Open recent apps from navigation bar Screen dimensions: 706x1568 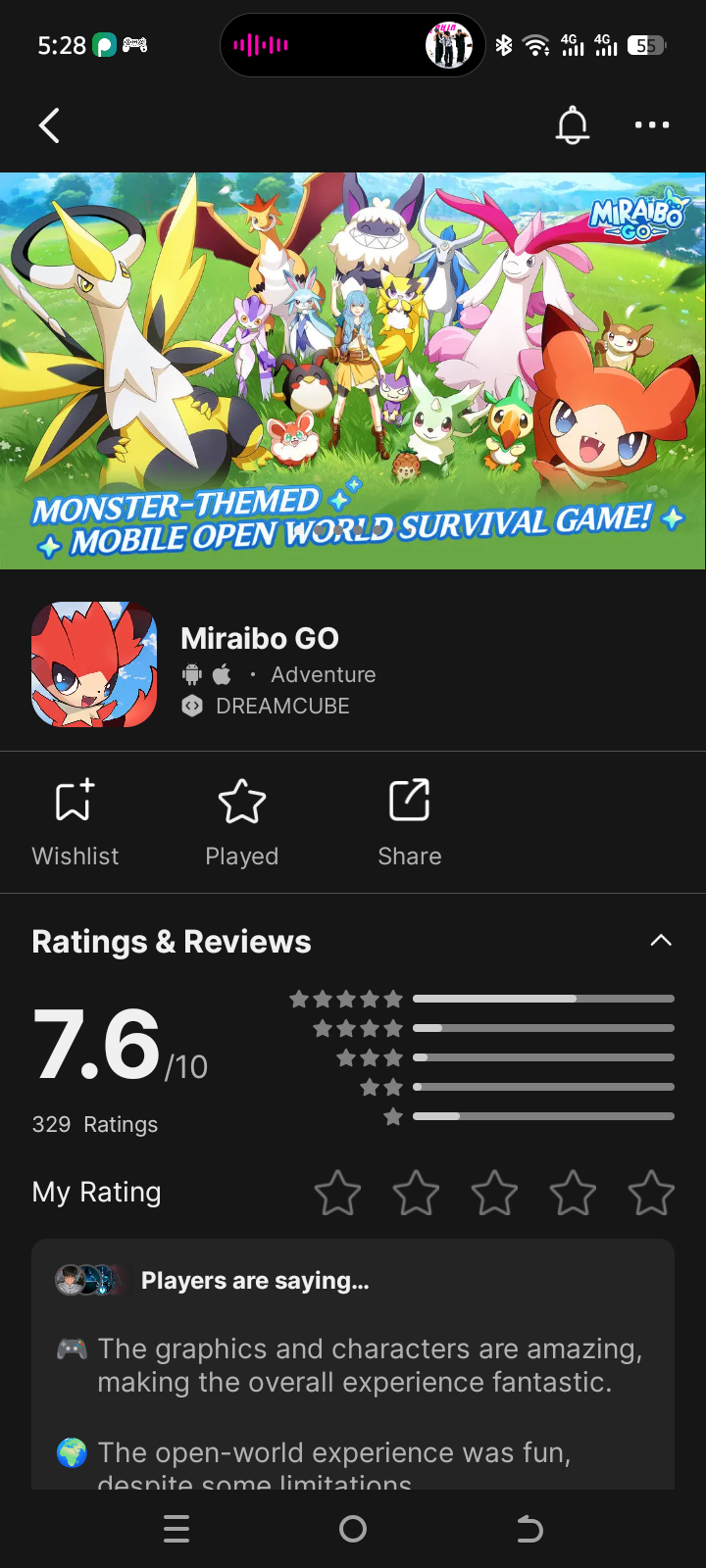coord(176,1529)
